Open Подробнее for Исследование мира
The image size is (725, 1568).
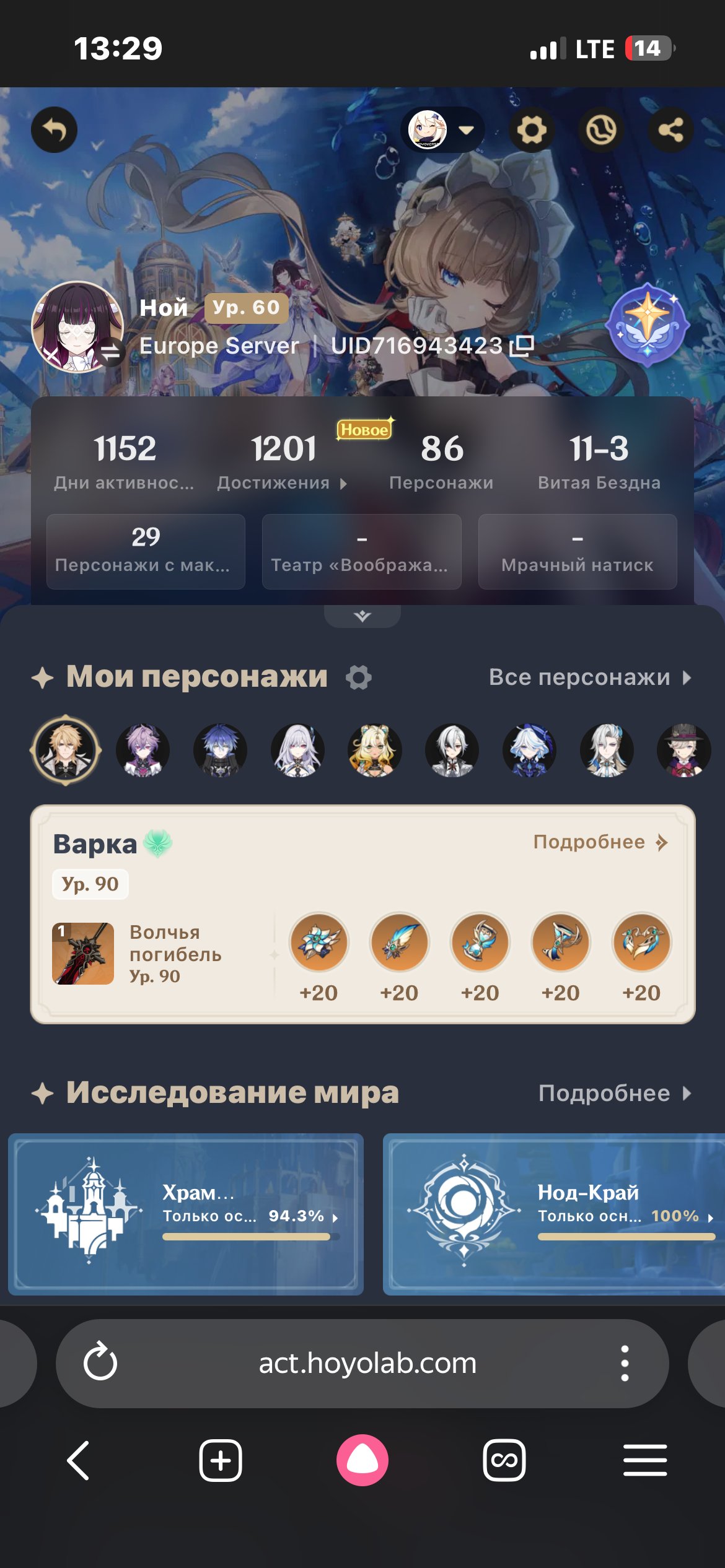[615, 1093]
